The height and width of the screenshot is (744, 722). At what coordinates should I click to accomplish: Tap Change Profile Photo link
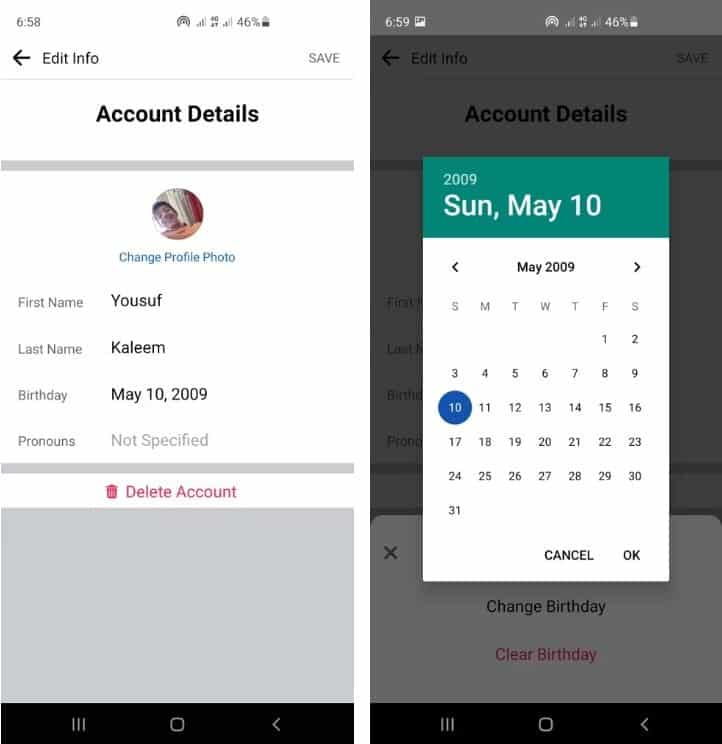click(x=177, y=257)
